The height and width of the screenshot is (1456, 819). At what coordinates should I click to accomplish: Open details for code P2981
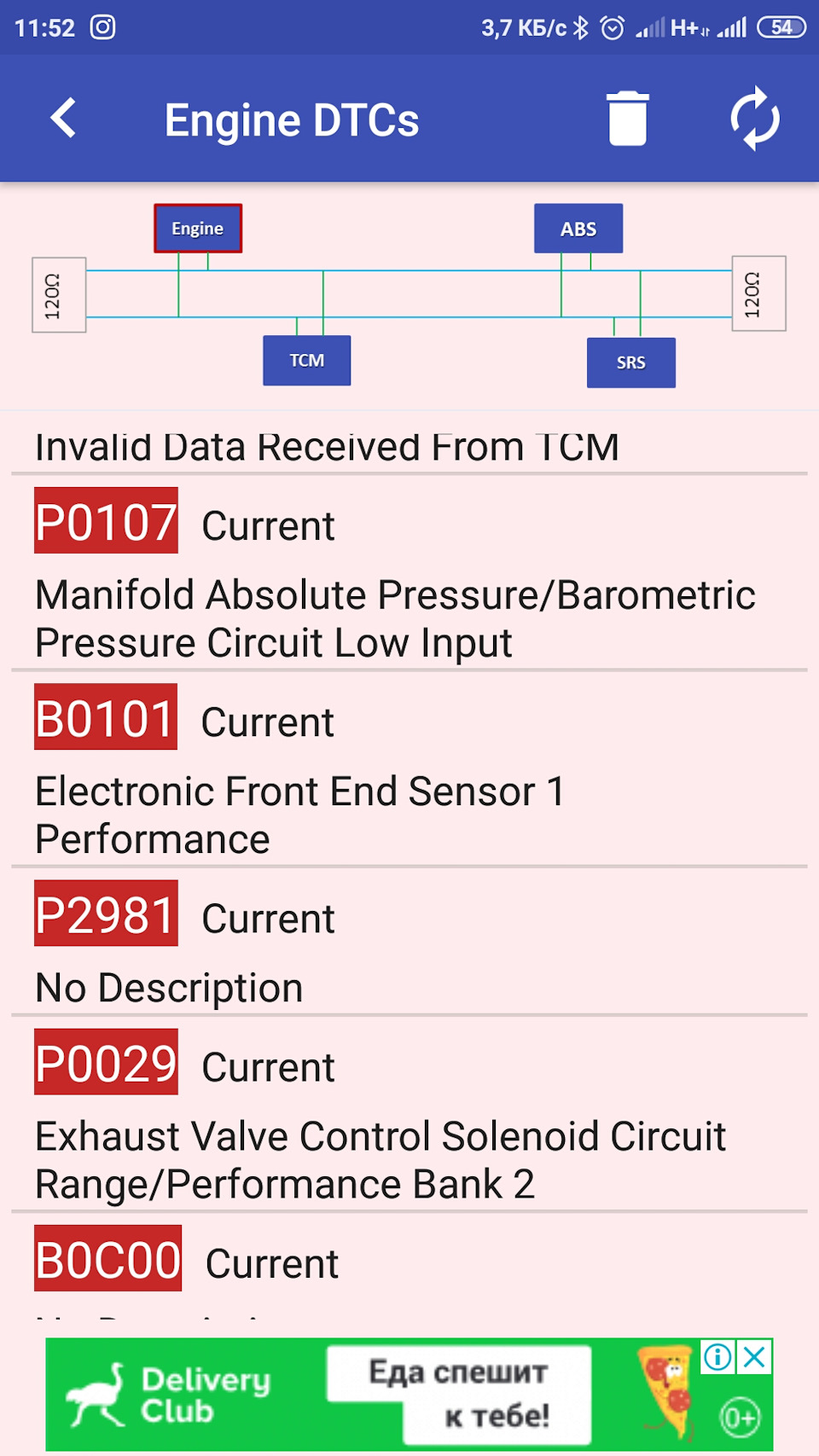106,914
